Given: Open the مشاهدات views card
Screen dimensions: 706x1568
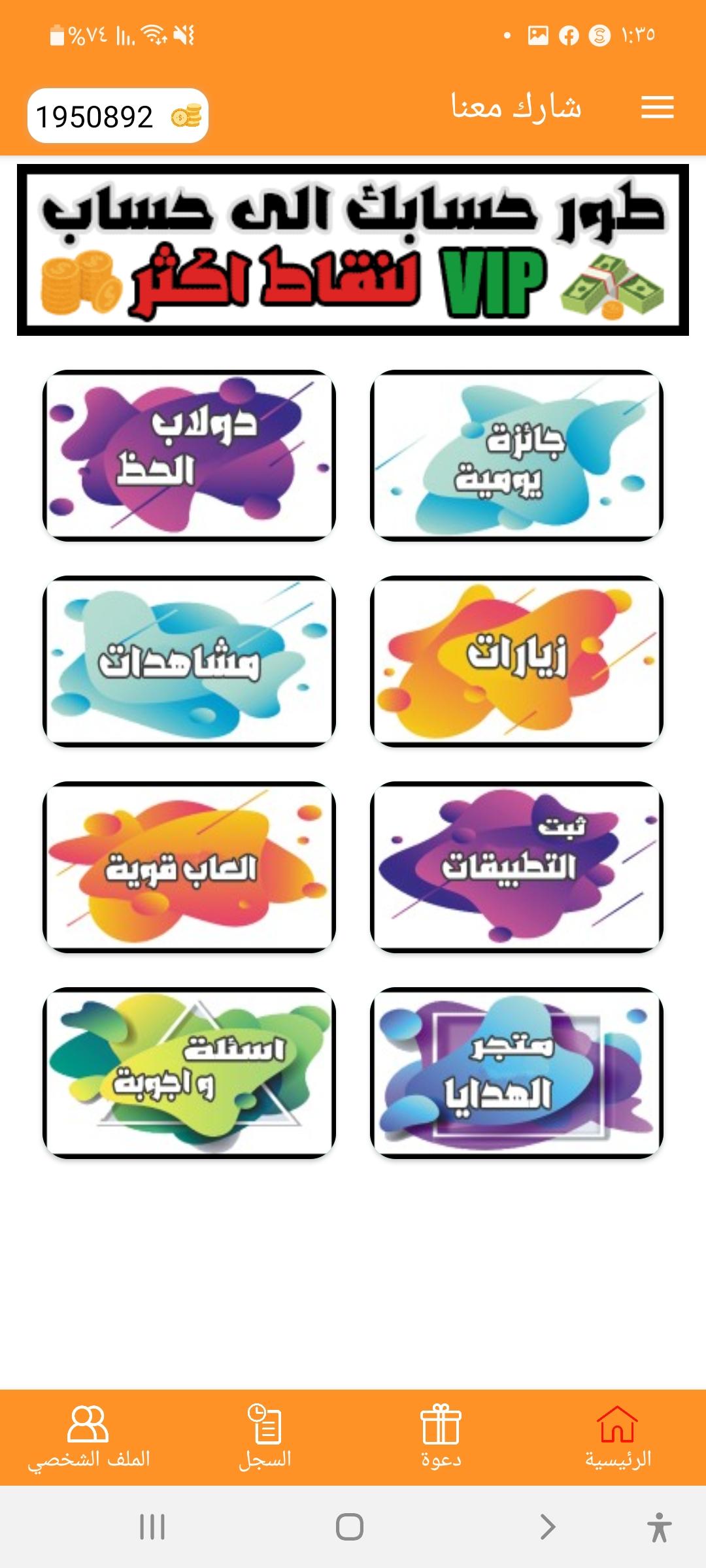Looking at the screenshot, I should (x=189, y=661).
